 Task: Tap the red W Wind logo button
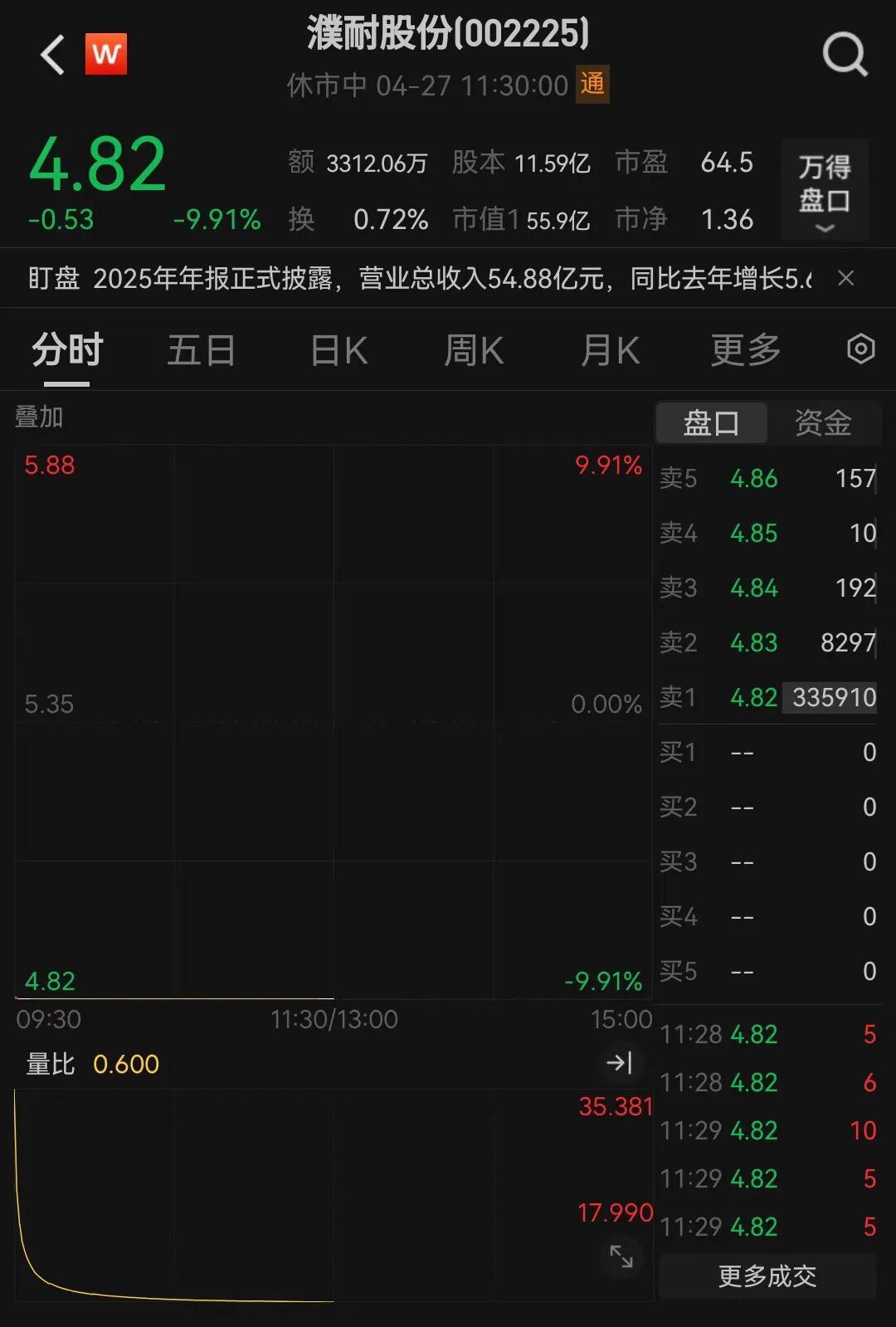tap(106, 54)
